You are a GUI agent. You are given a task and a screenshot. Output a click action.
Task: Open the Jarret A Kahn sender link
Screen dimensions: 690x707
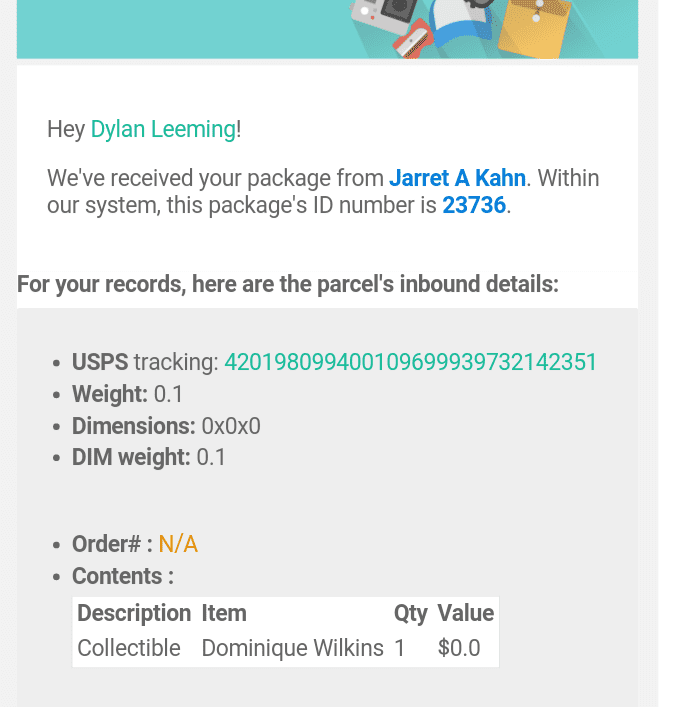457,178
